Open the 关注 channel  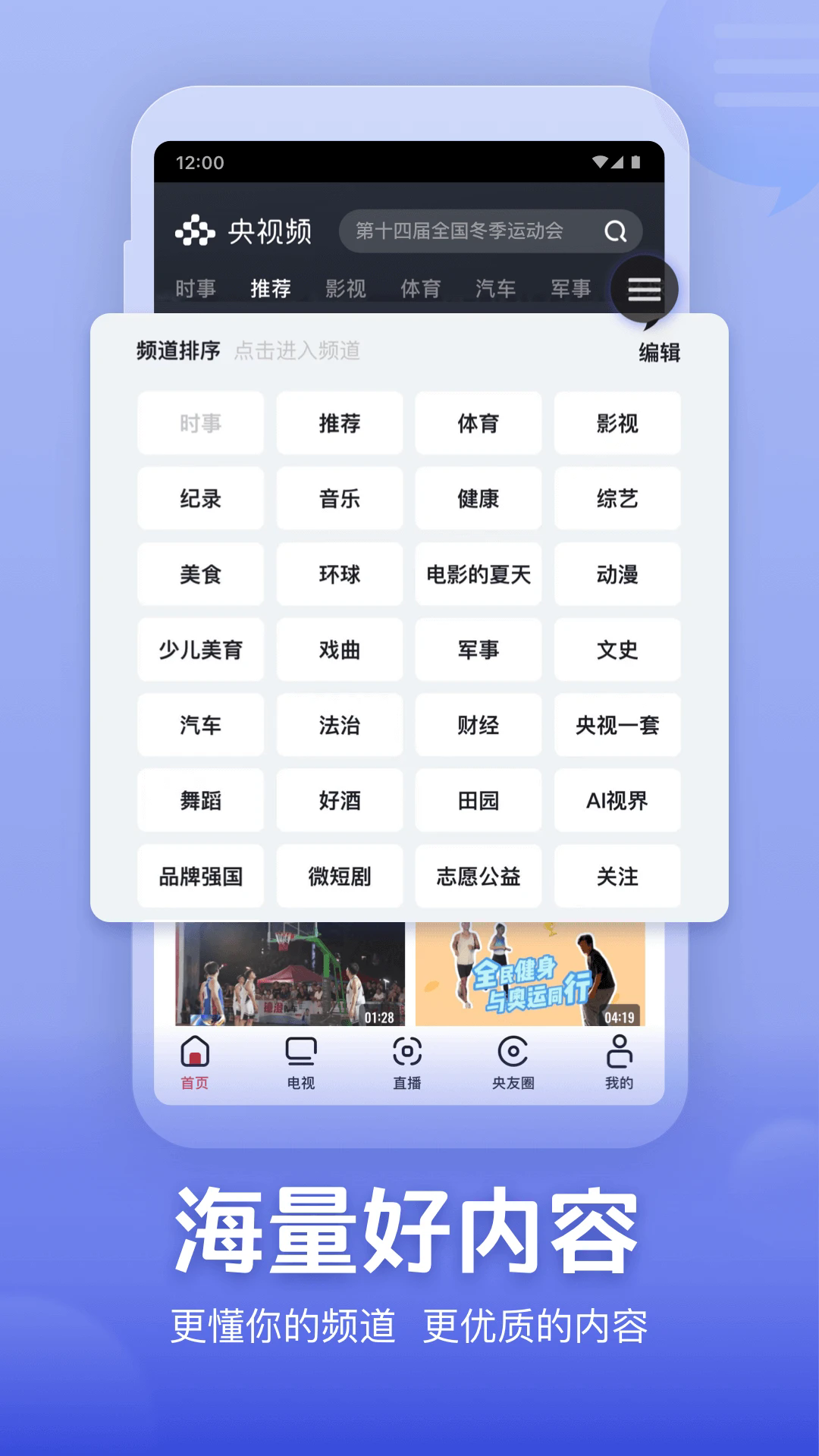click(617, 876)
